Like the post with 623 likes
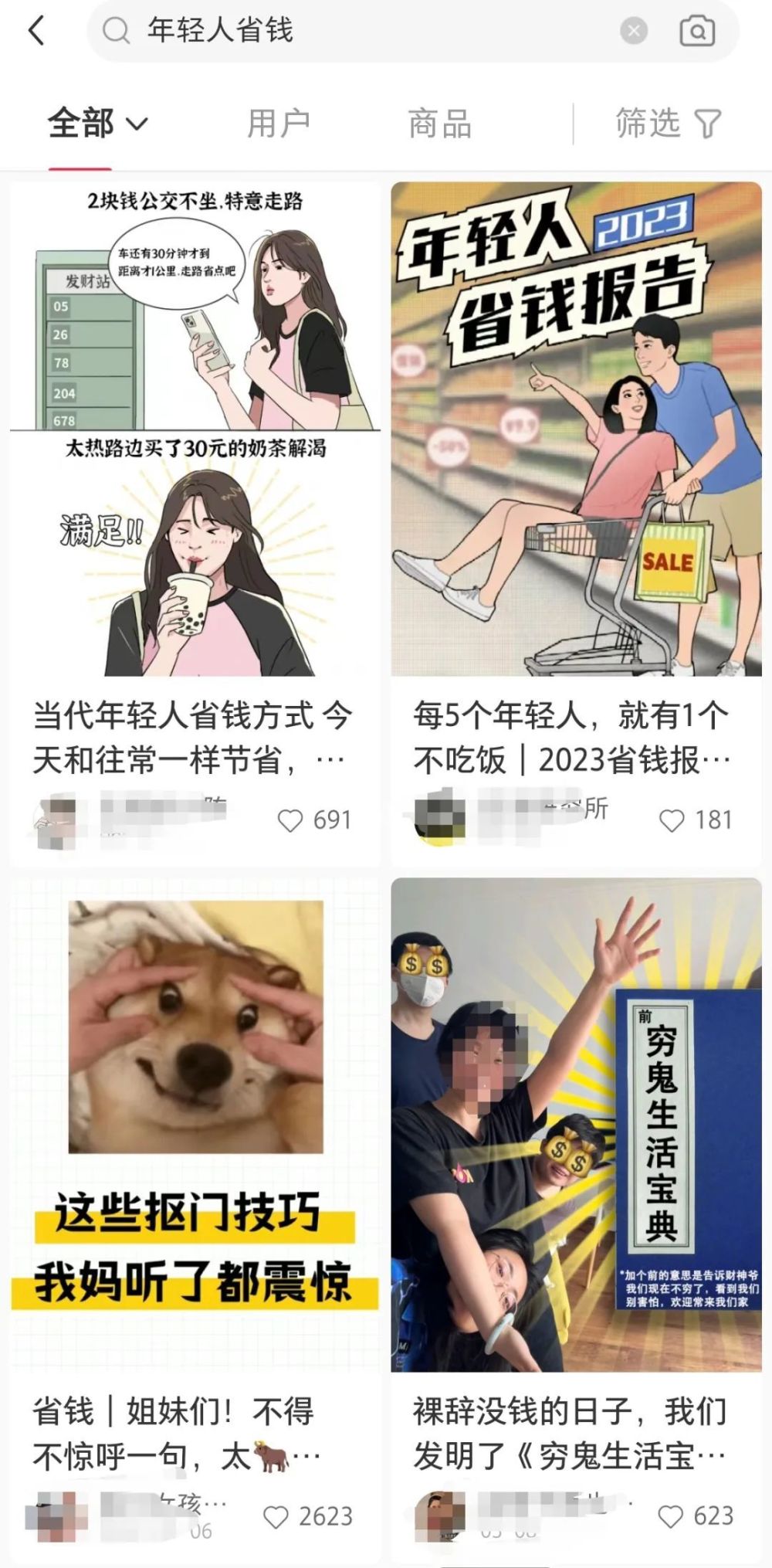The height and width of the screenshot is (1568, 772). [670, 1516]
